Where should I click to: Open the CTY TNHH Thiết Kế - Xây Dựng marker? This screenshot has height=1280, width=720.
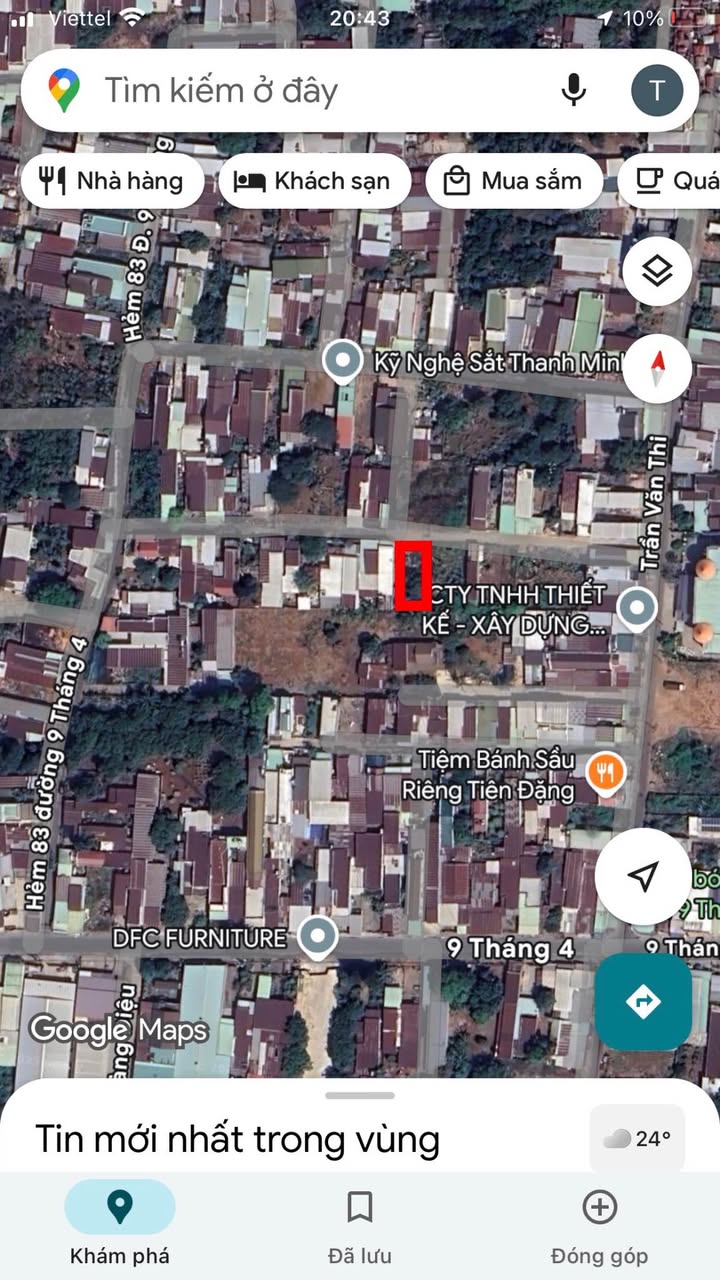(637, 607)
